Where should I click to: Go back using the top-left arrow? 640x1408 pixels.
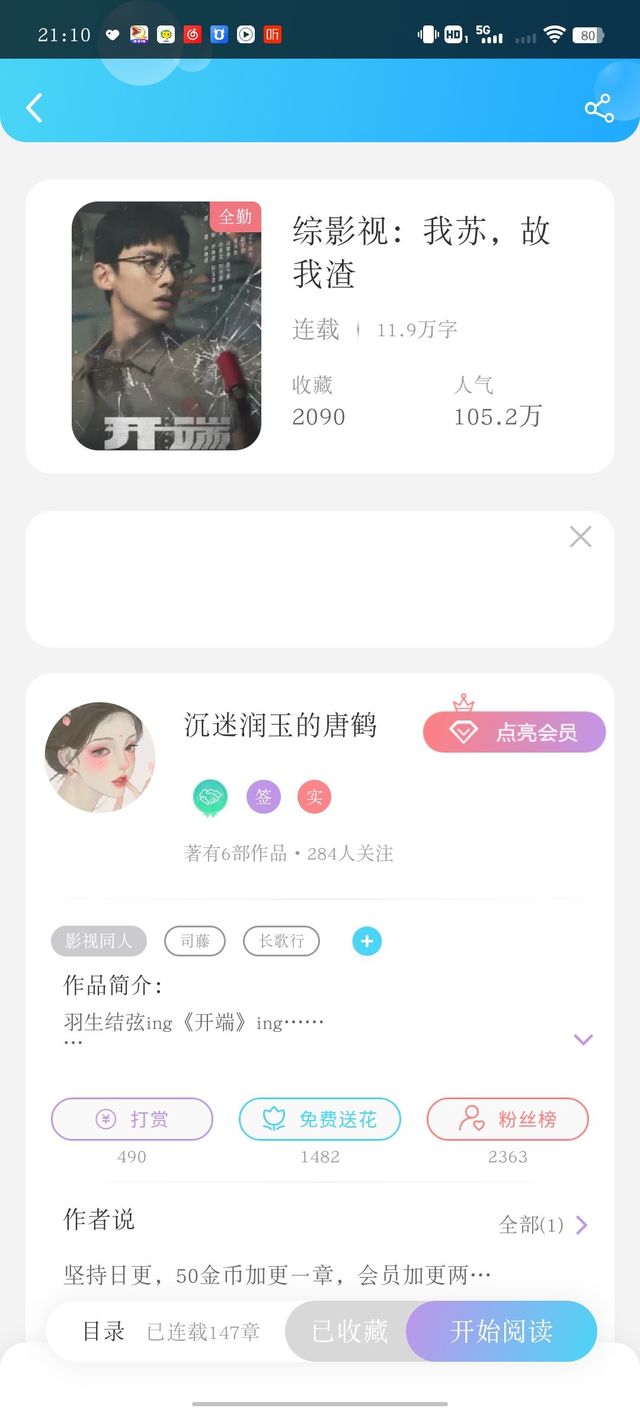coord(35,108)
